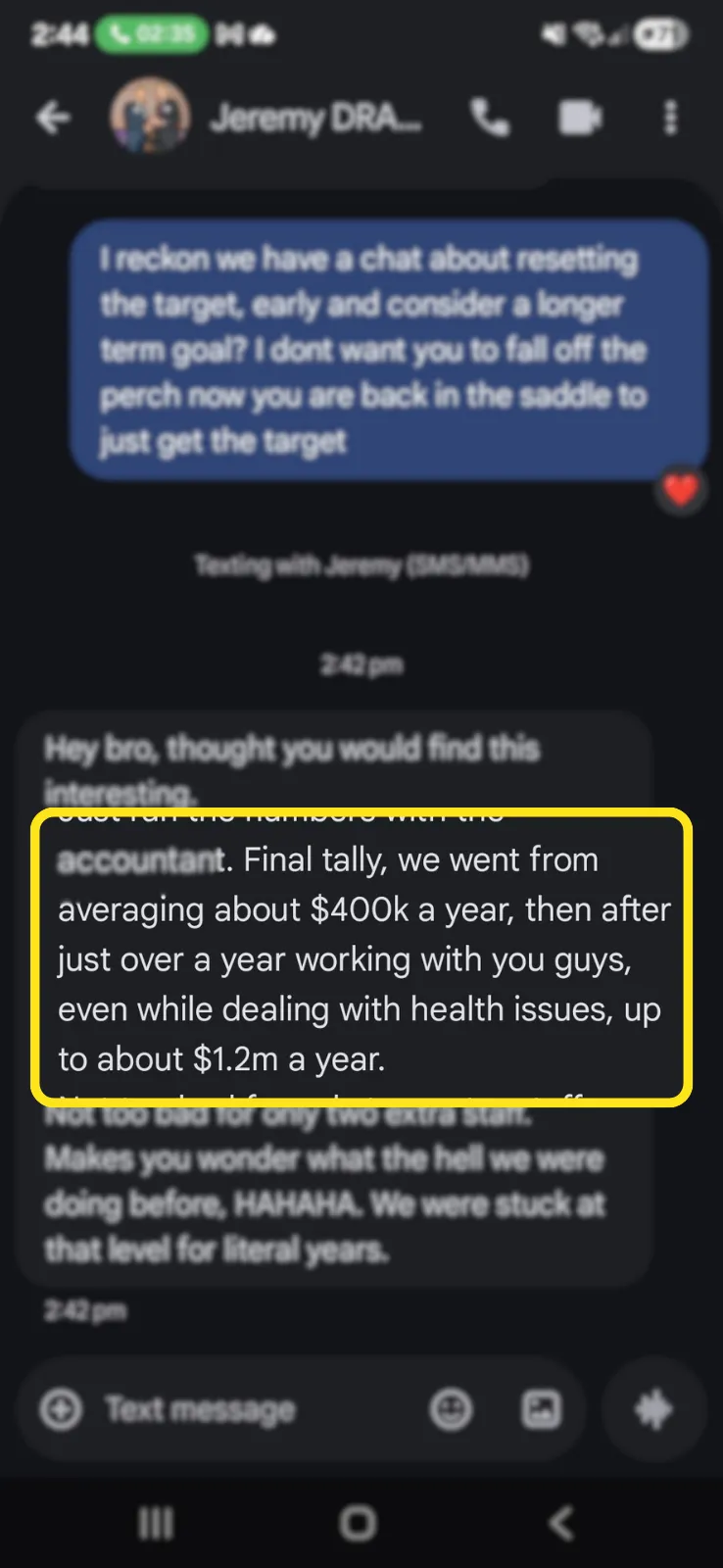This screenshot has width=723, height=1568.
Task: Open the overflow menu
Action: pos(671,119)
